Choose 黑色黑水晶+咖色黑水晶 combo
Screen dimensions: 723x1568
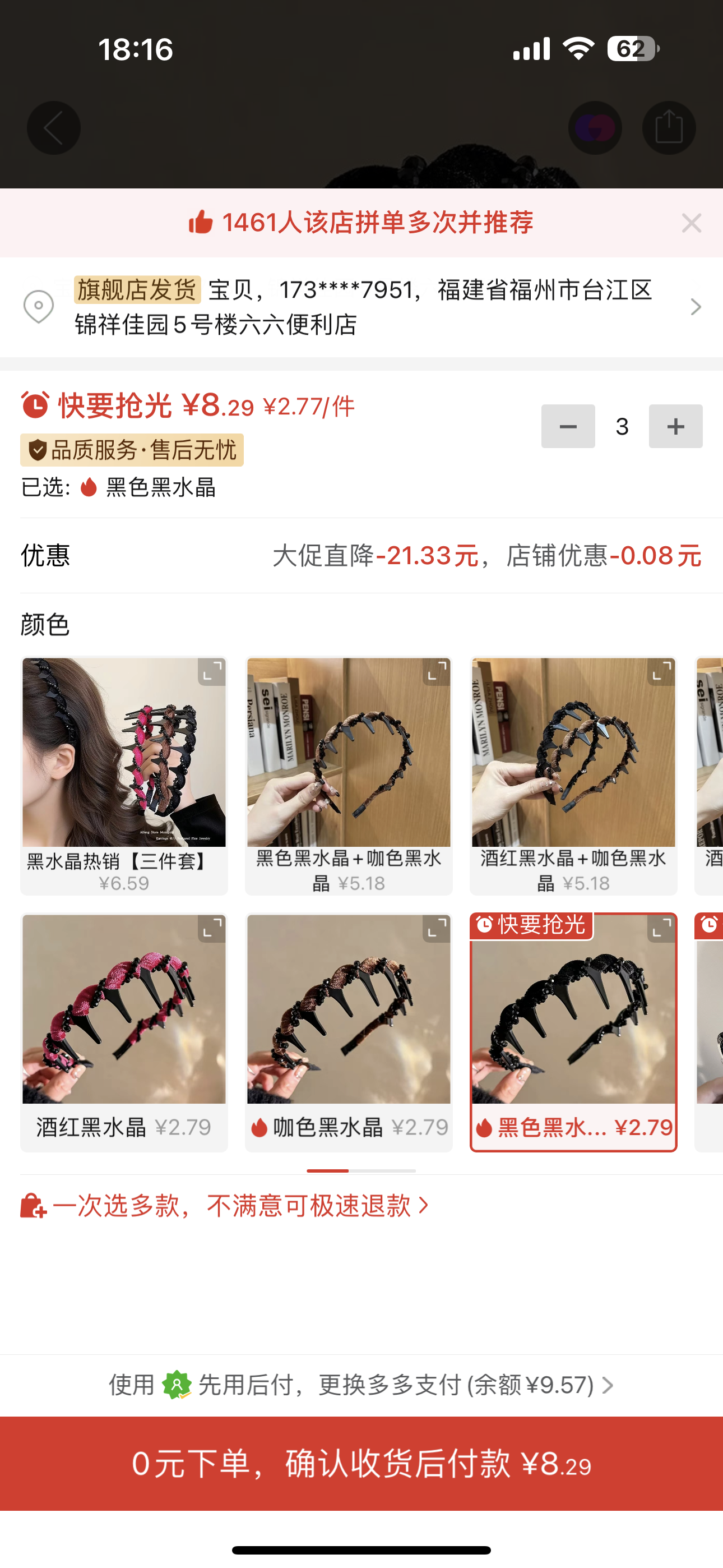point(348,776)
